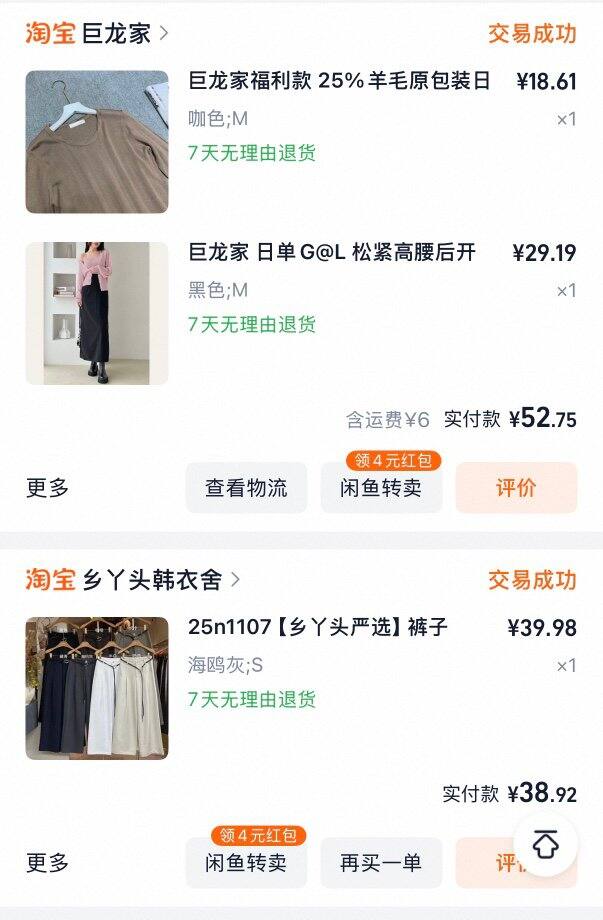Show 更多 options for the 乡丫头韩衣舍 order
The image size is (603, 920).
point(47,863)
